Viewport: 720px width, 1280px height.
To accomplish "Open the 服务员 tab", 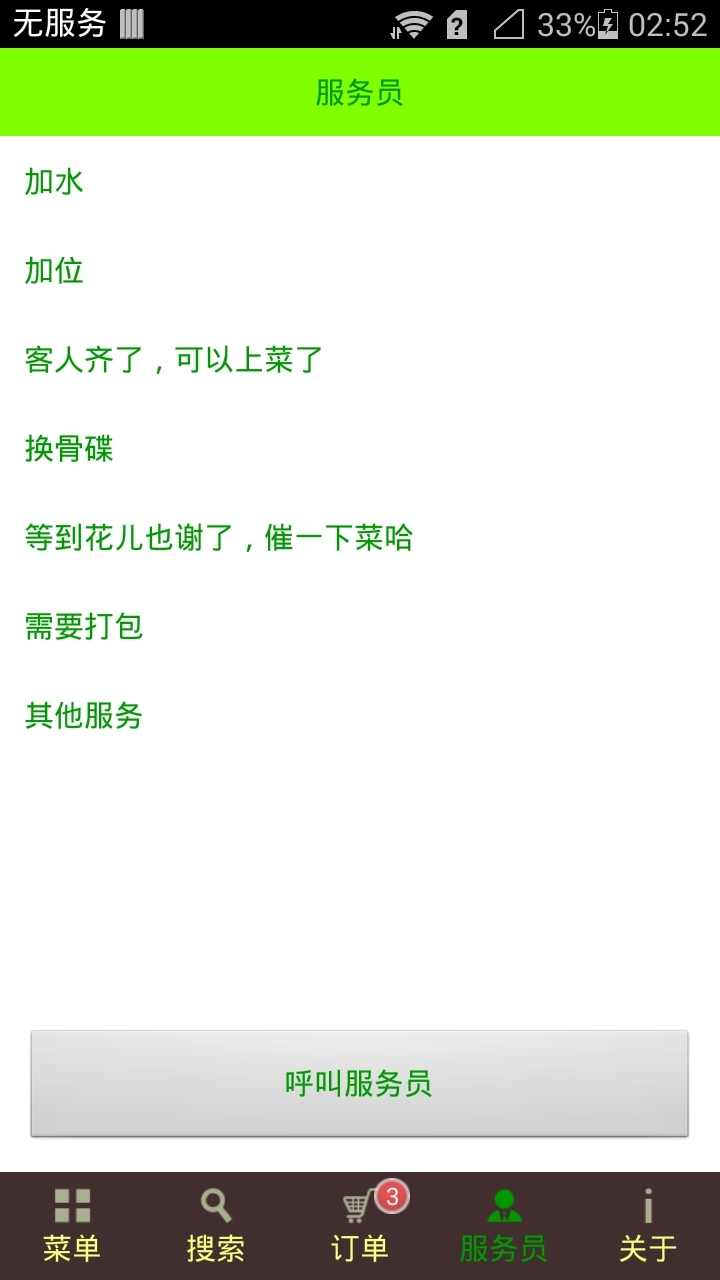I will click(x=503, y=1226).
